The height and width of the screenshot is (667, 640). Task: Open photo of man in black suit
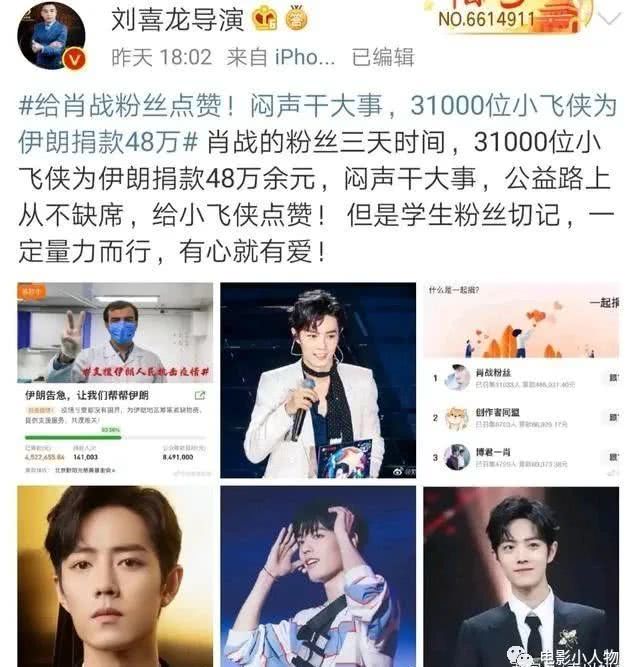520,576
